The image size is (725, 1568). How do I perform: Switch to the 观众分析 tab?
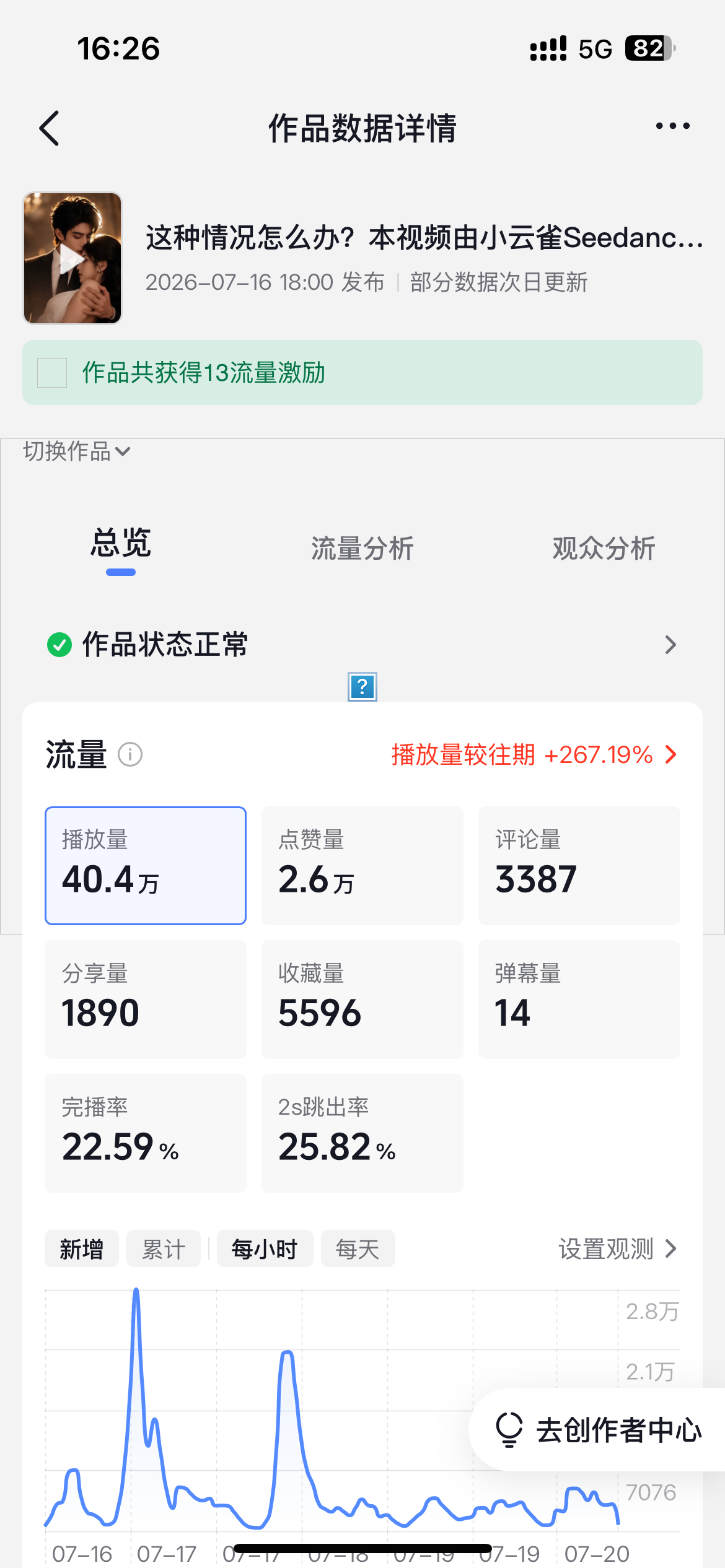click(604, 549)
